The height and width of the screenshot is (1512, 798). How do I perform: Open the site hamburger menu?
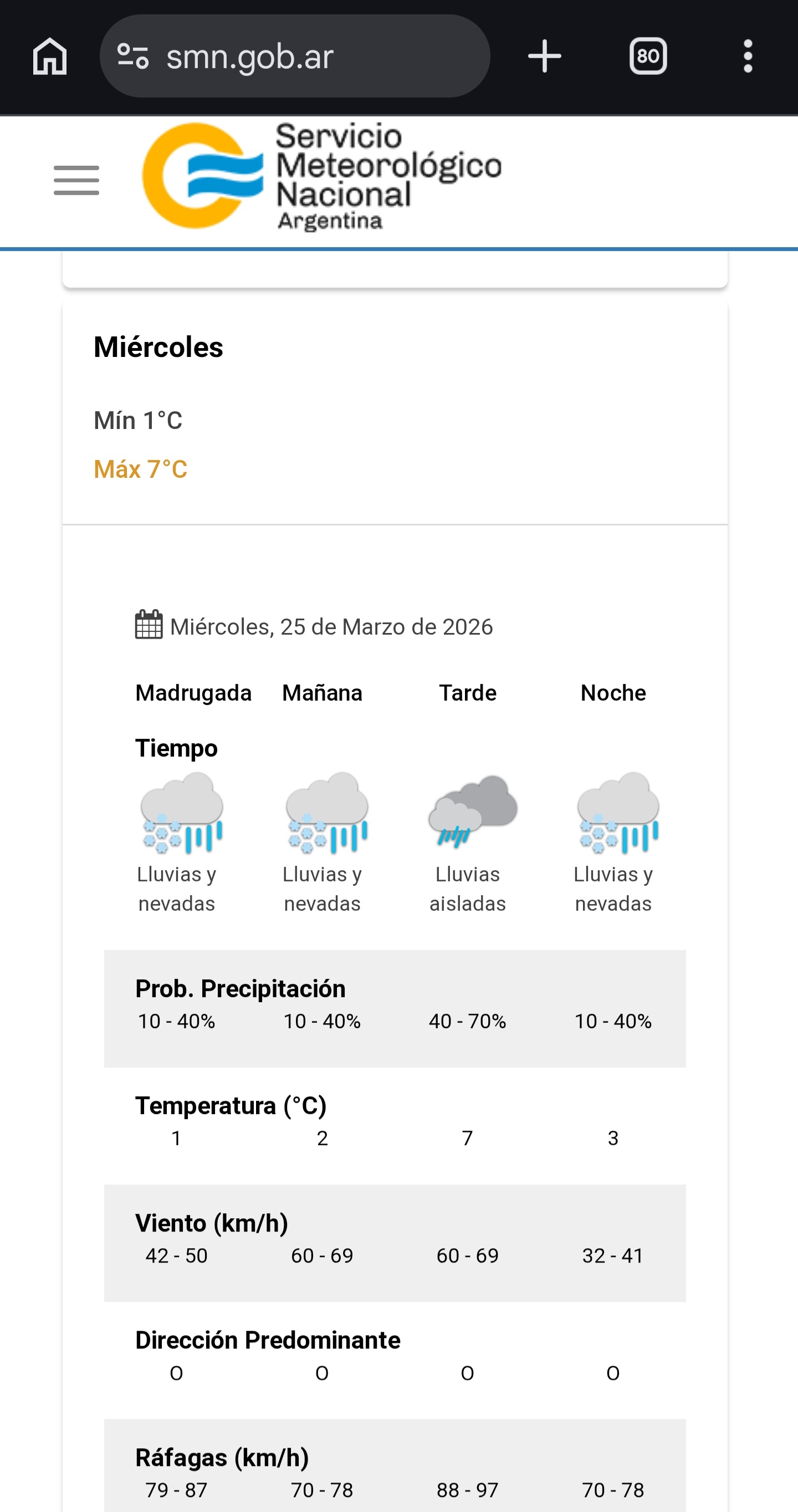point(76,180)
